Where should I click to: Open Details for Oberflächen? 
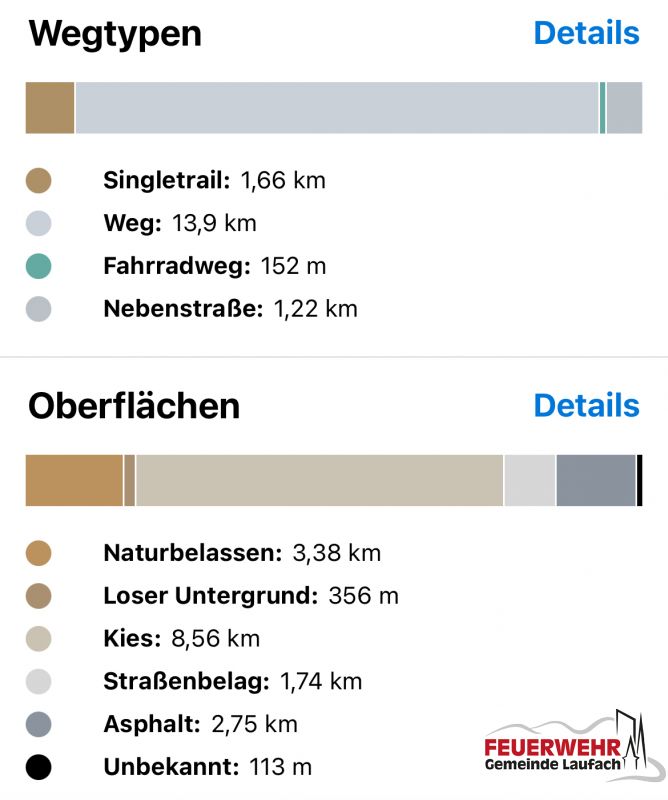[586, 405]
